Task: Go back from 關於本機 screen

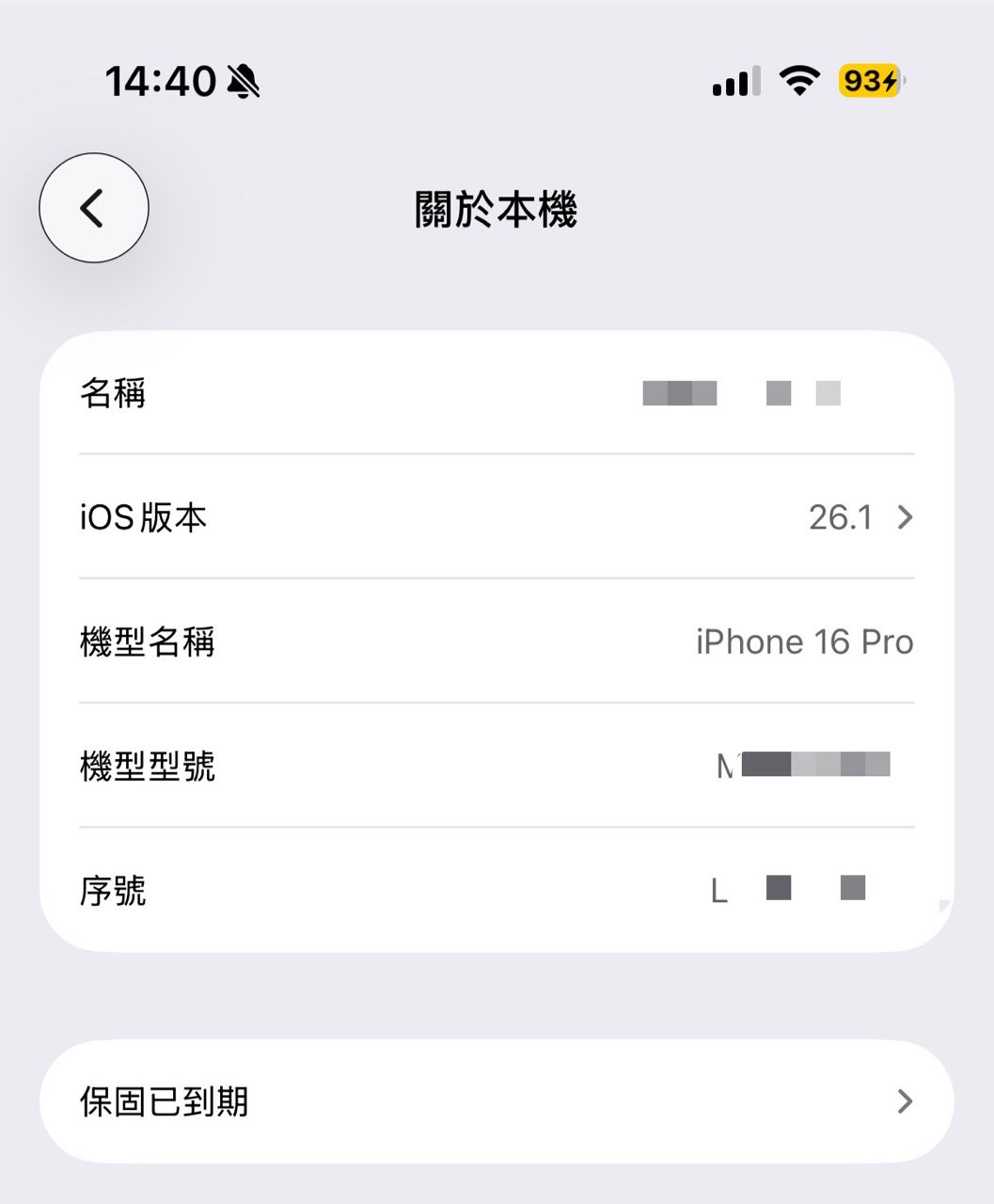Action: tap(93, 208)
